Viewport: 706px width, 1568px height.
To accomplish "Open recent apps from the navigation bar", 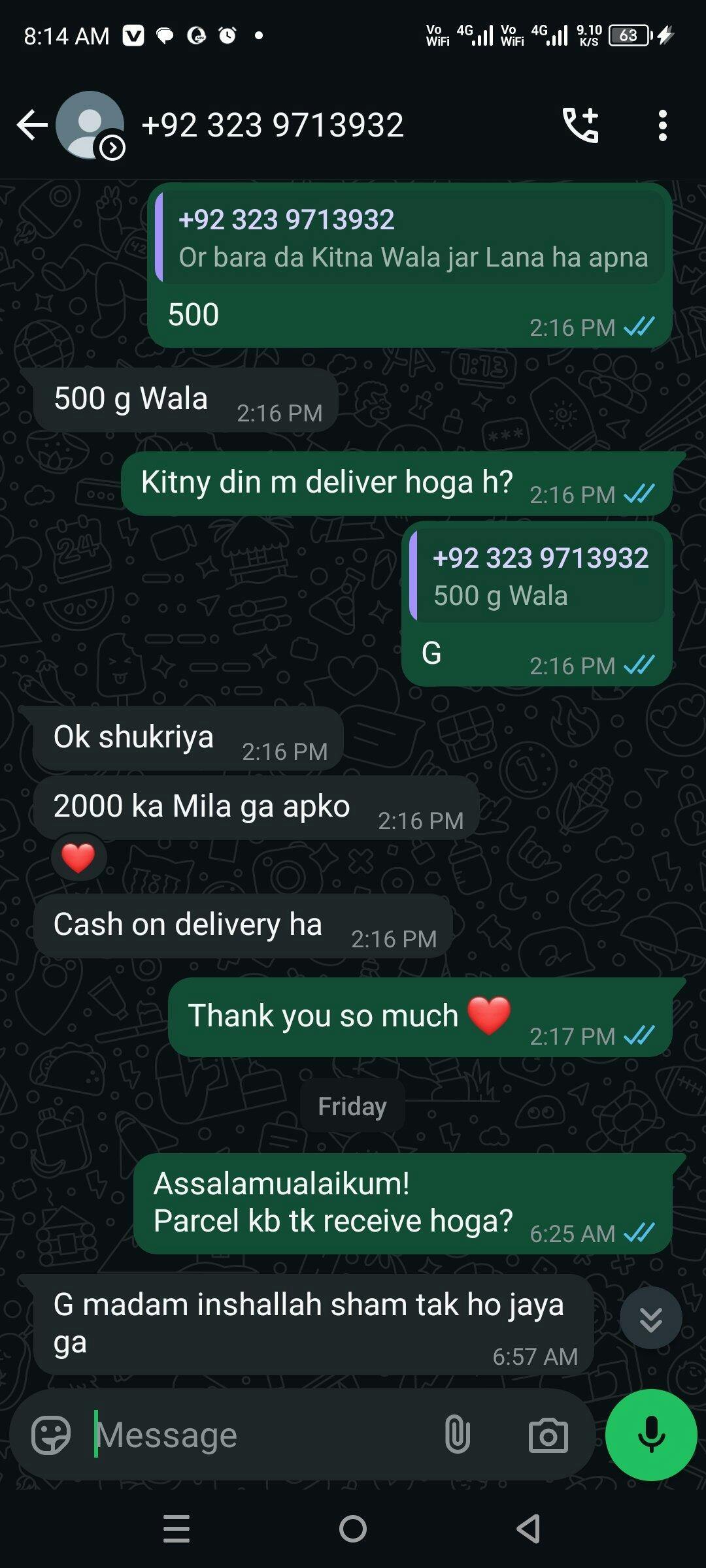I will point(176,1529).
